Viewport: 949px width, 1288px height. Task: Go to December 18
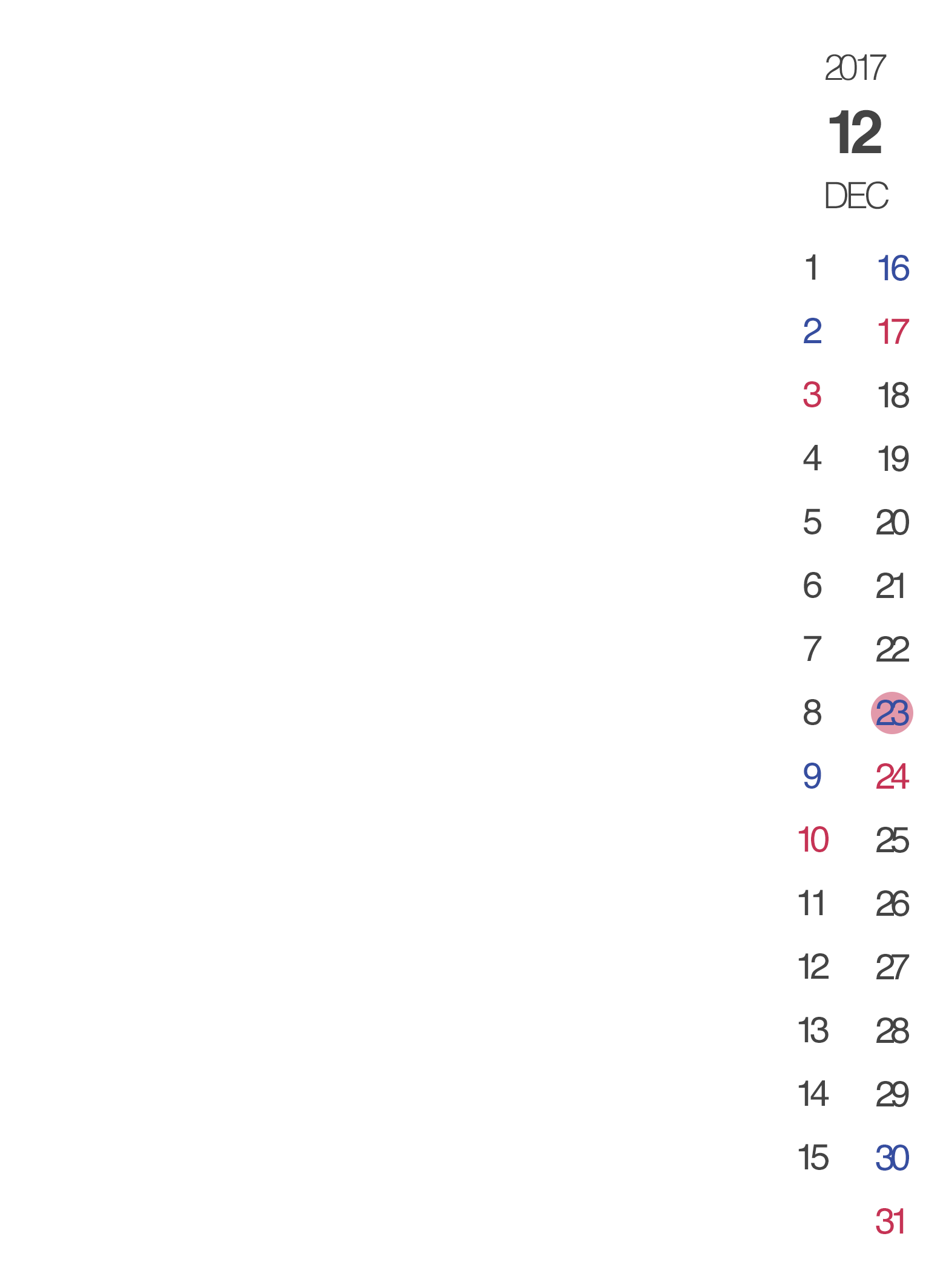[x=893, y=395]
